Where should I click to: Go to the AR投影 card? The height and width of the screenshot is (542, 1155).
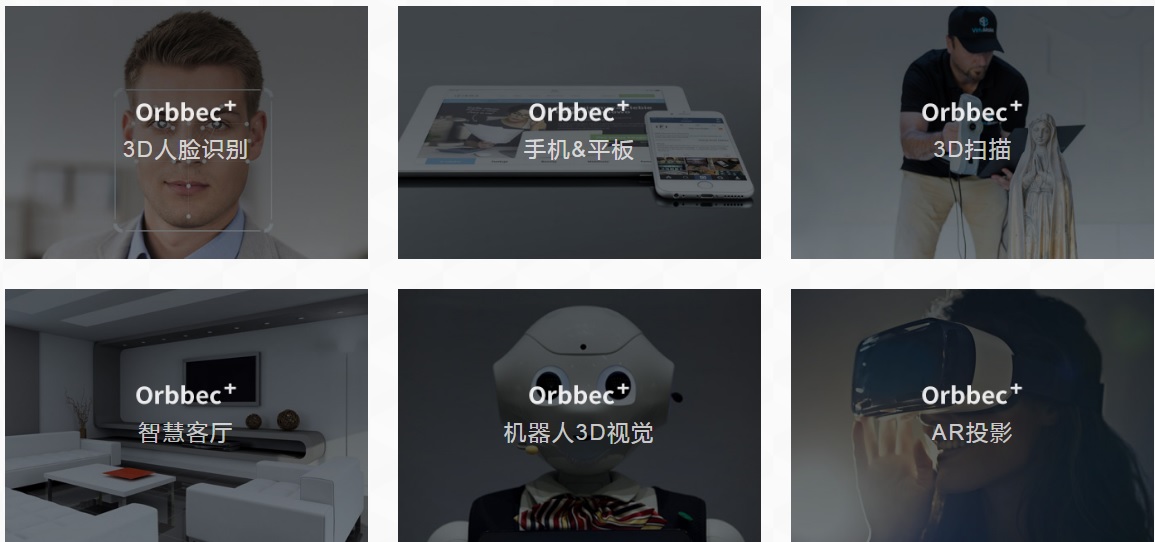point(972,415)
